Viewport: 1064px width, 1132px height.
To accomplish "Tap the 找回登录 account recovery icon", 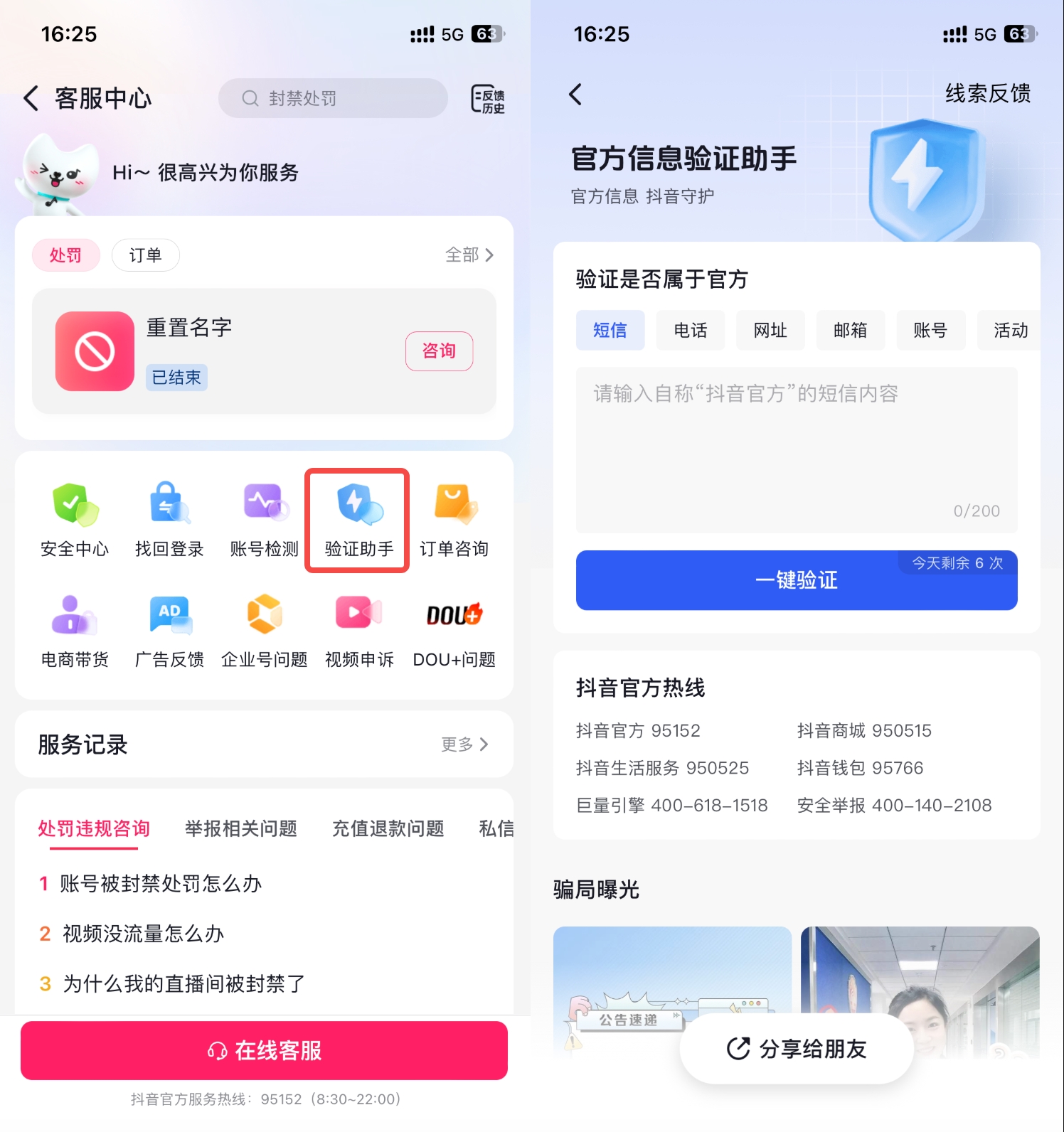I will pyautogui.click(x=169, y=518).
